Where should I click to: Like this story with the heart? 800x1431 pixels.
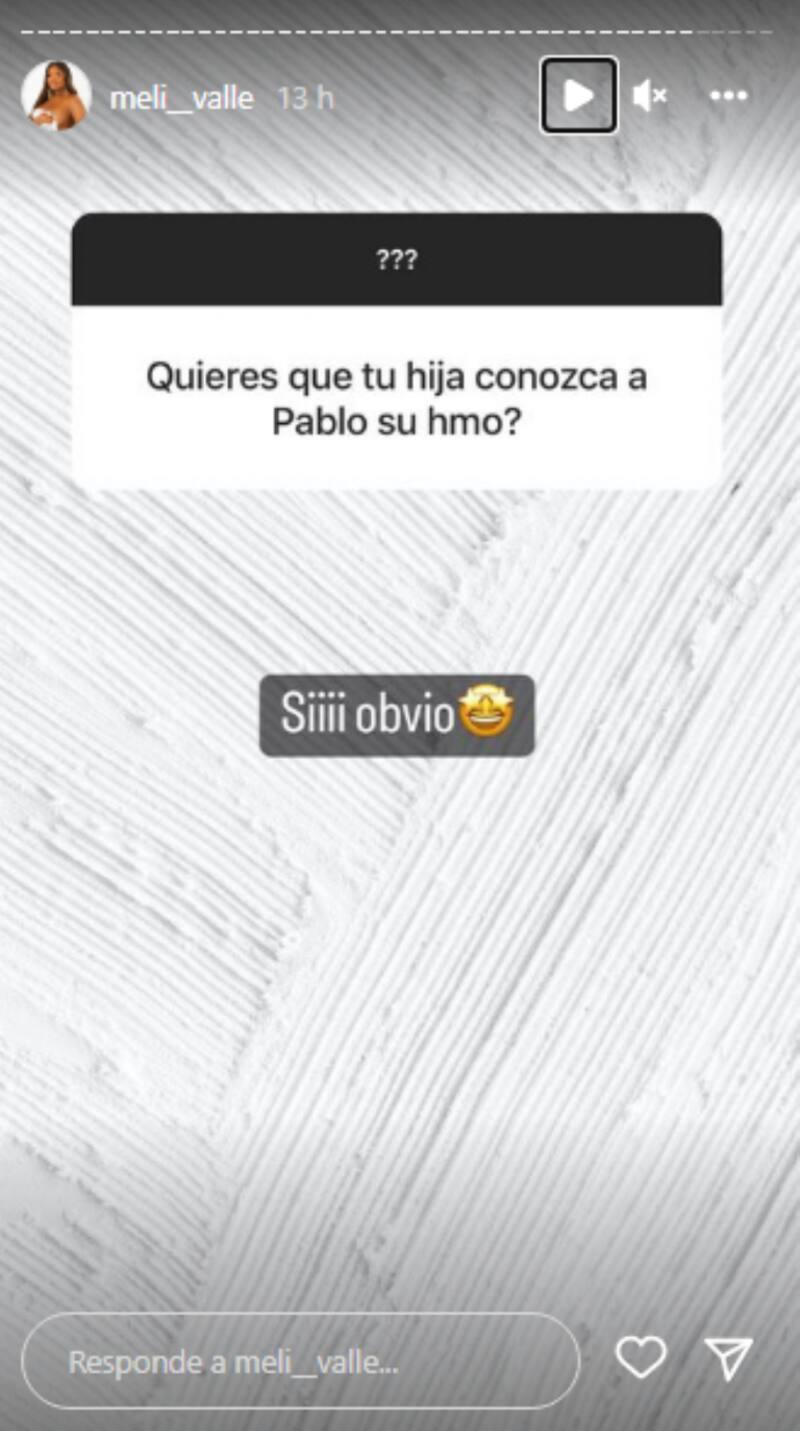coord(640,1358)
